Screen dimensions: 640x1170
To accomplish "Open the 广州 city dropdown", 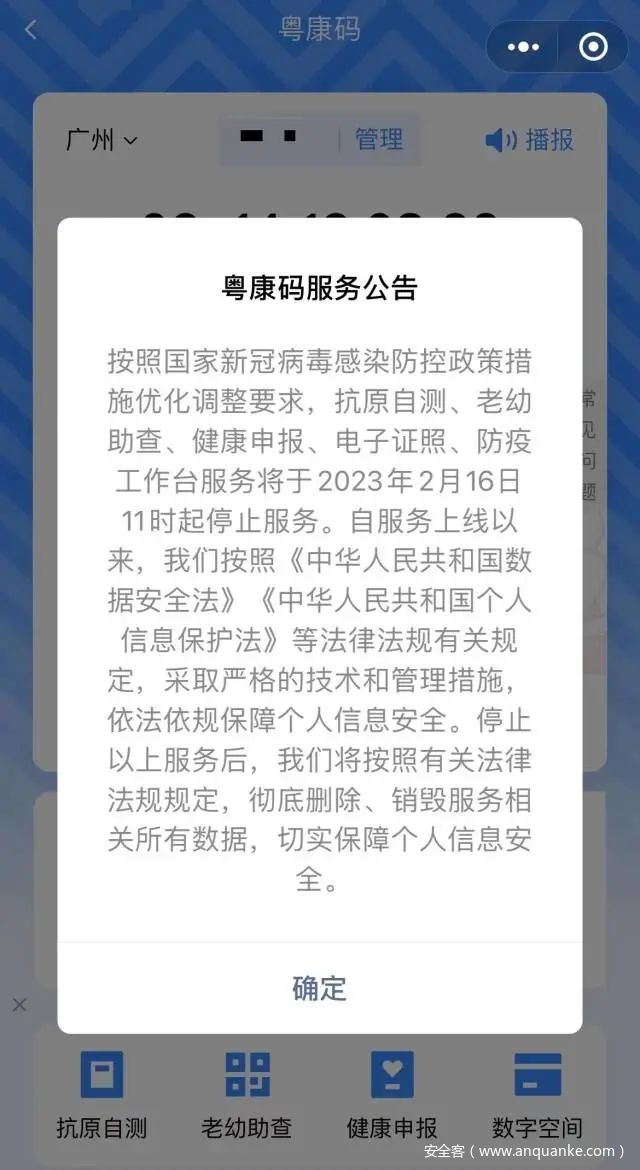I will [101, 140].
